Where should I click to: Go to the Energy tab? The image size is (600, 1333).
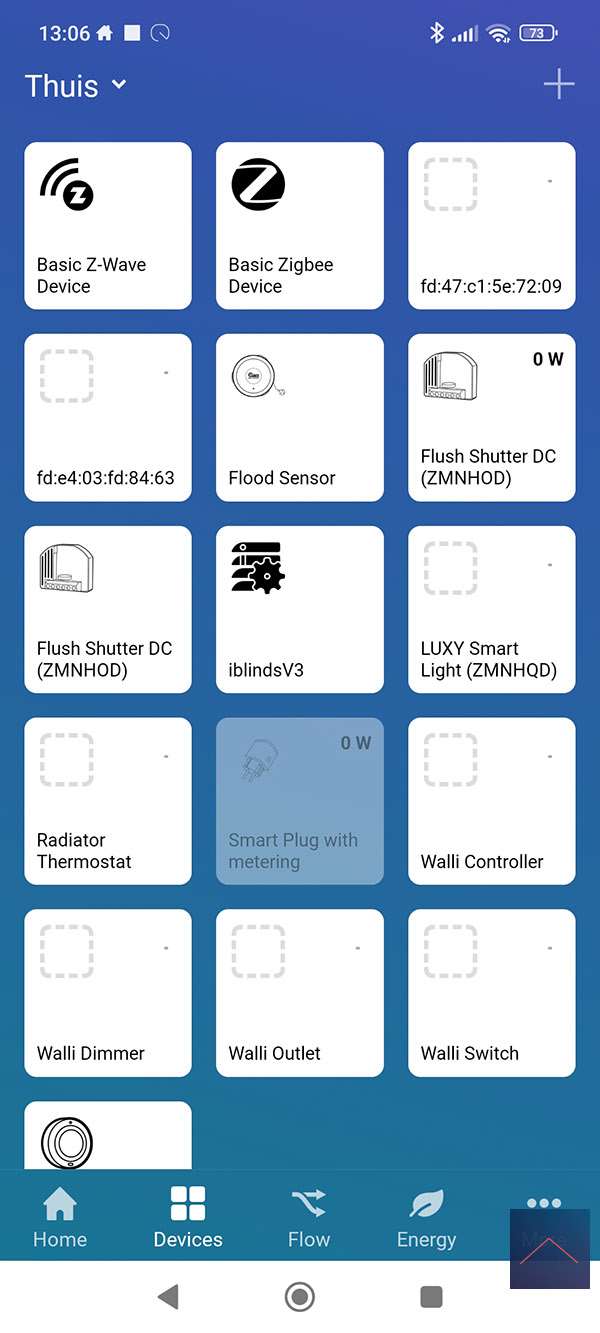point(426,1219)
